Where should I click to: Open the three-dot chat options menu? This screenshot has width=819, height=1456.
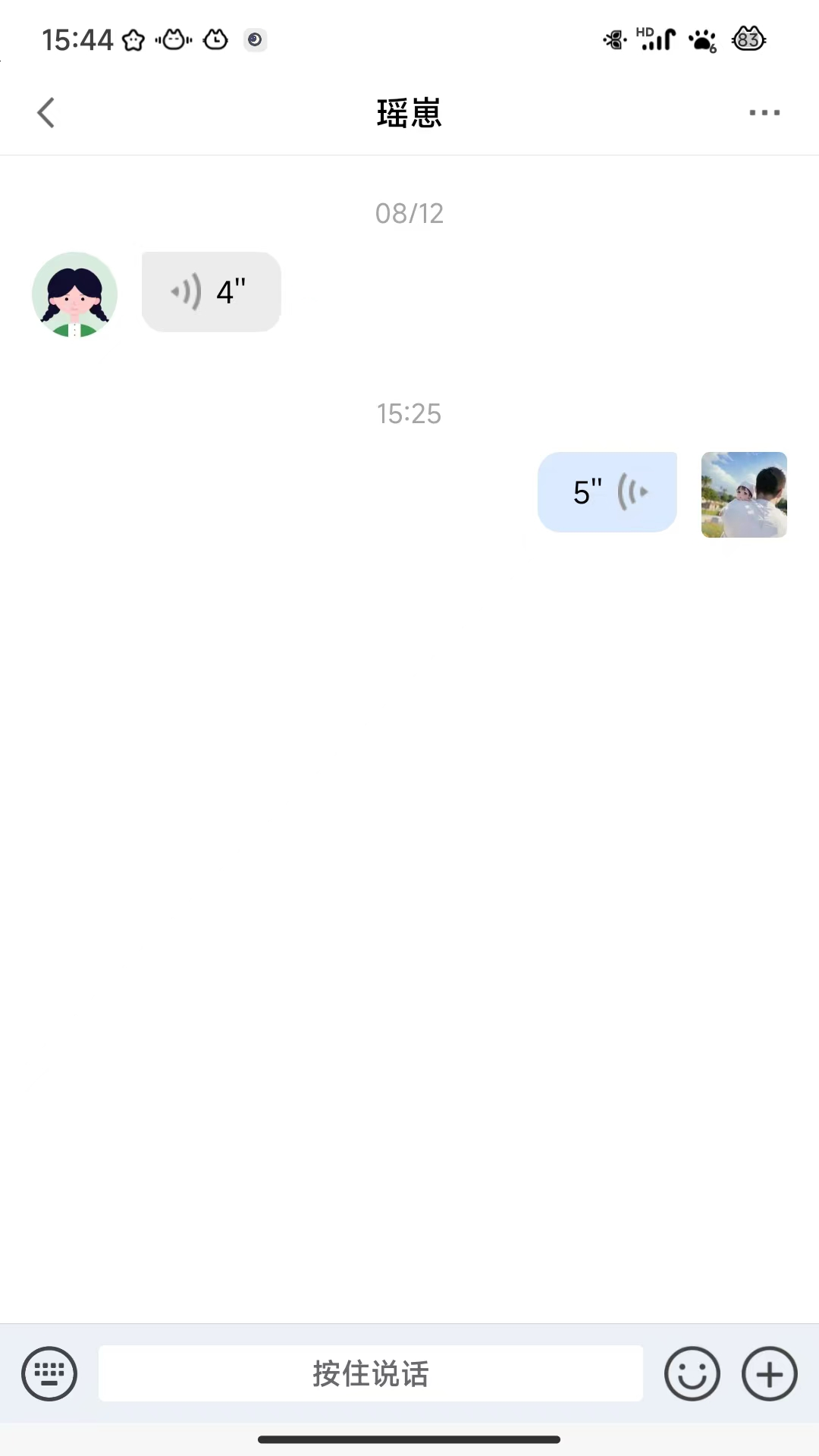point(764,113)
